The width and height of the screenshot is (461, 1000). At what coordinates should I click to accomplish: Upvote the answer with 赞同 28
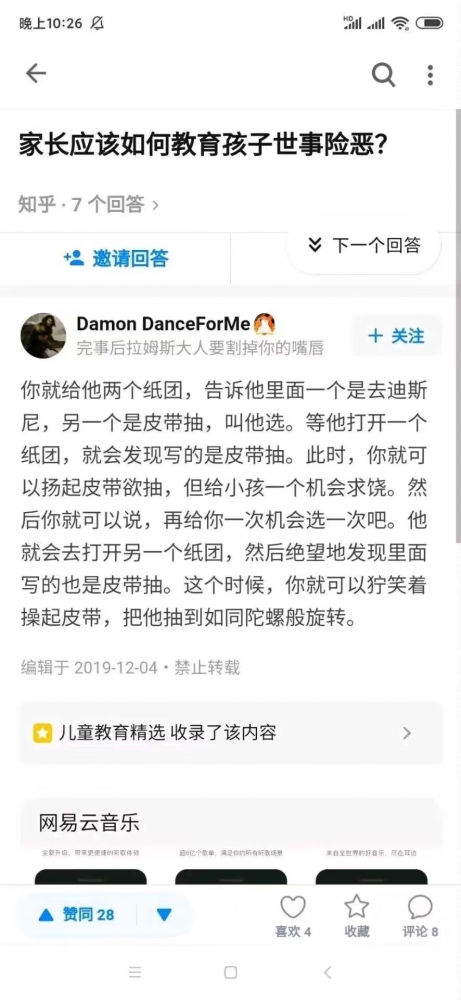[x=77, y=915]
